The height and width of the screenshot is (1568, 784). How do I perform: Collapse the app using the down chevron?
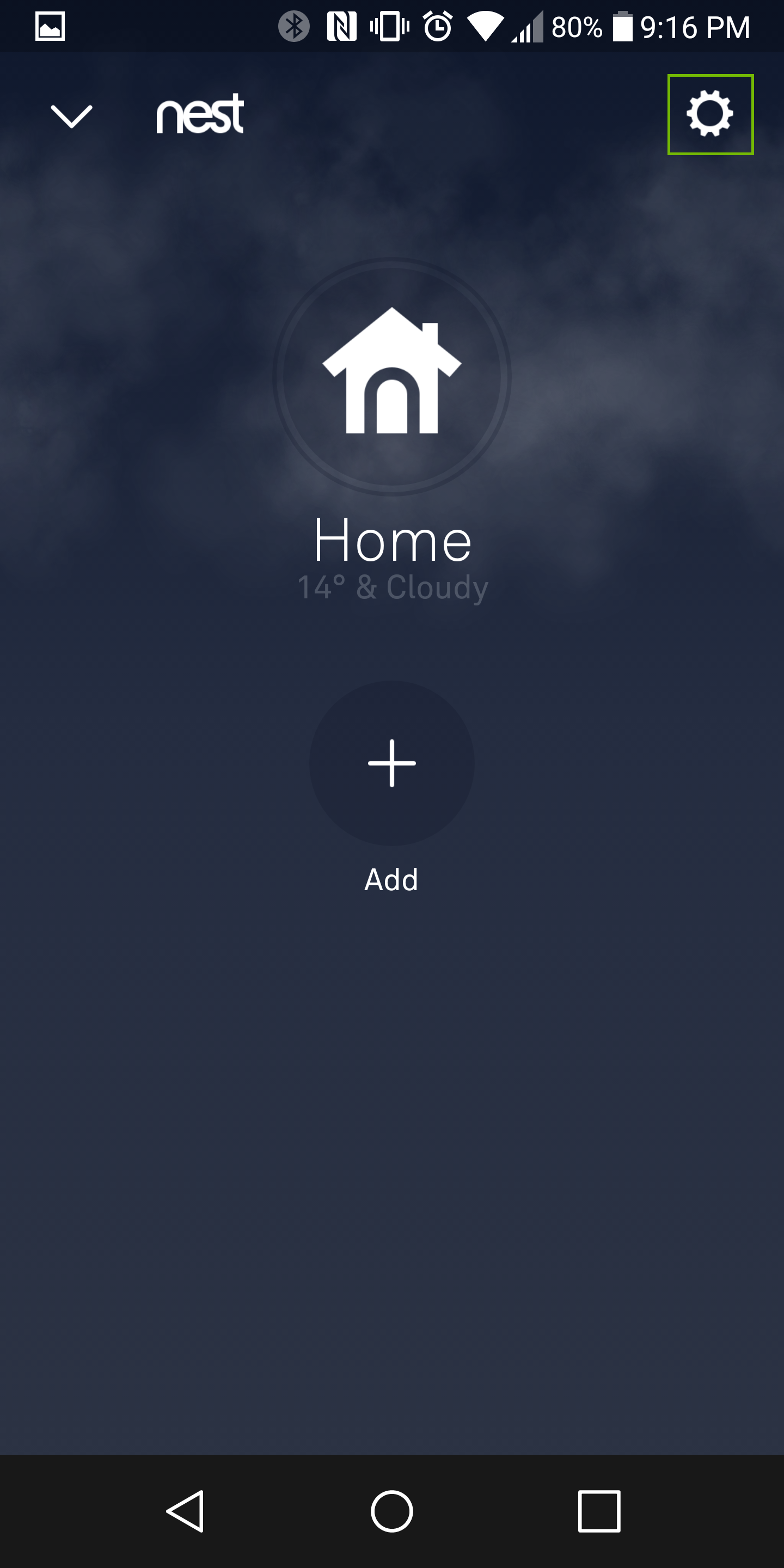pos(71,115)
